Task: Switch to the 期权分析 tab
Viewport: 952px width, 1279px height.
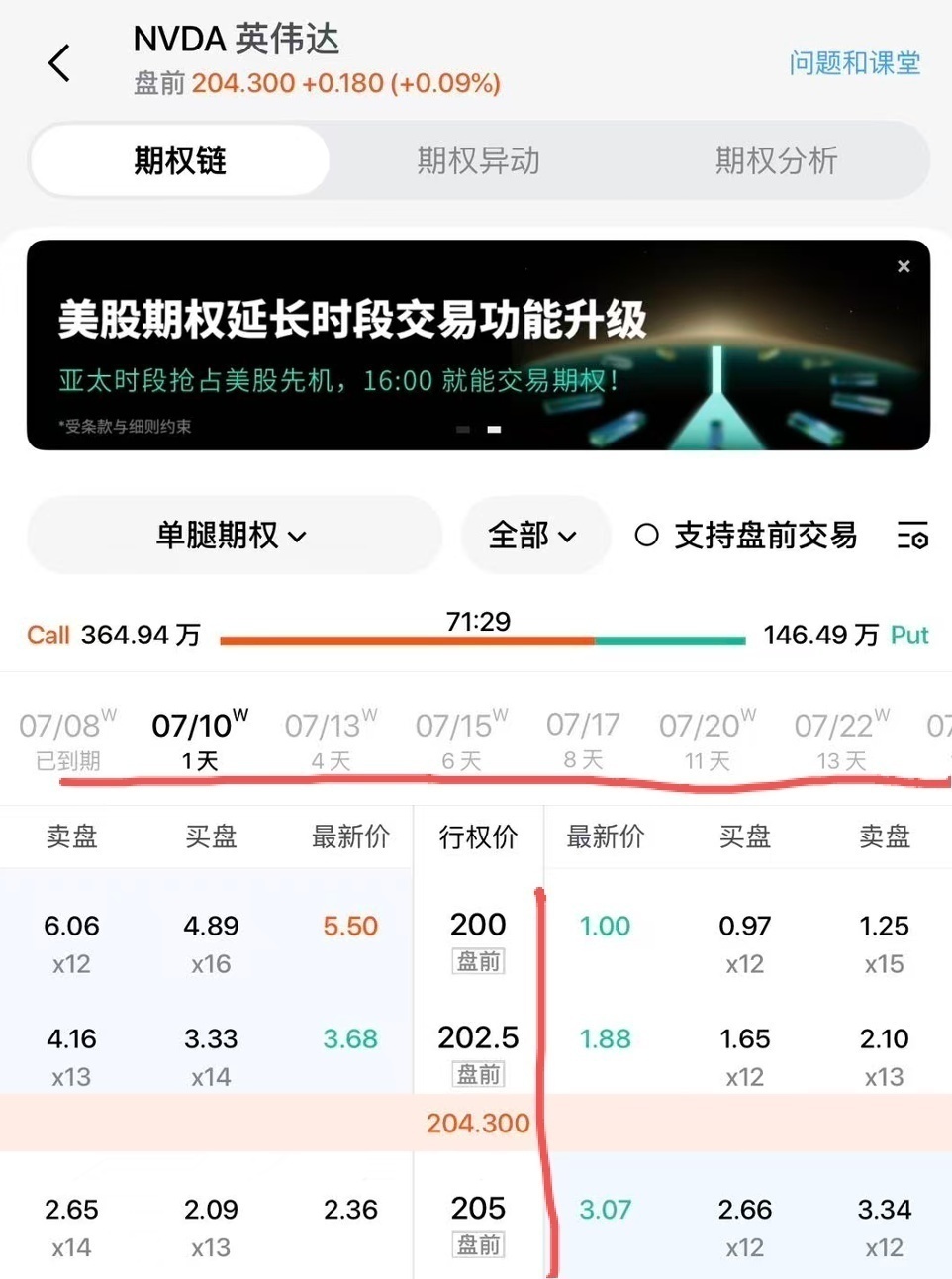Action: tap(777, 160)
